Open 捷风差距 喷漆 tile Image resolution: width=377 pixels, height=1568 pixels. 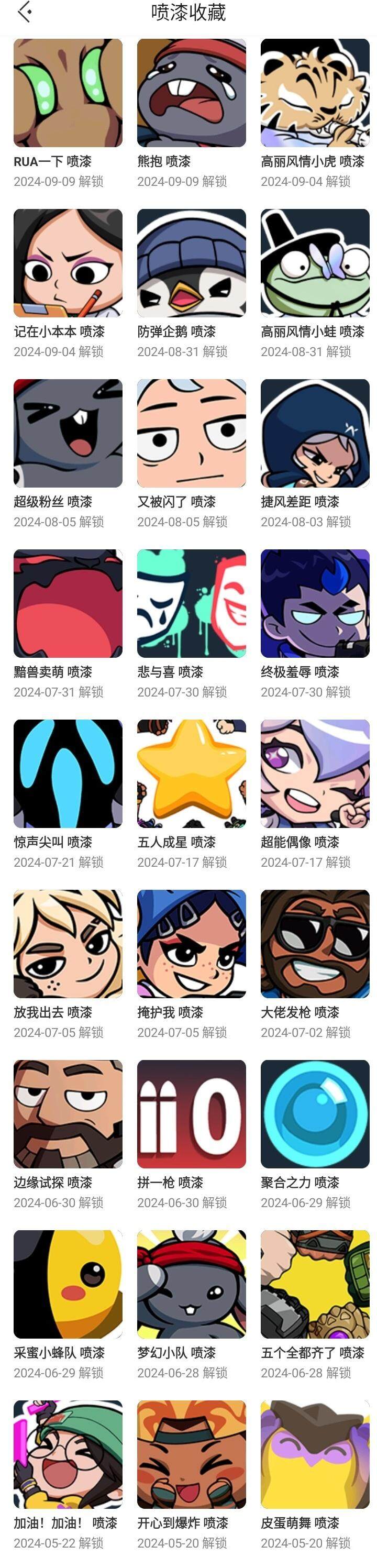[315, 434]
